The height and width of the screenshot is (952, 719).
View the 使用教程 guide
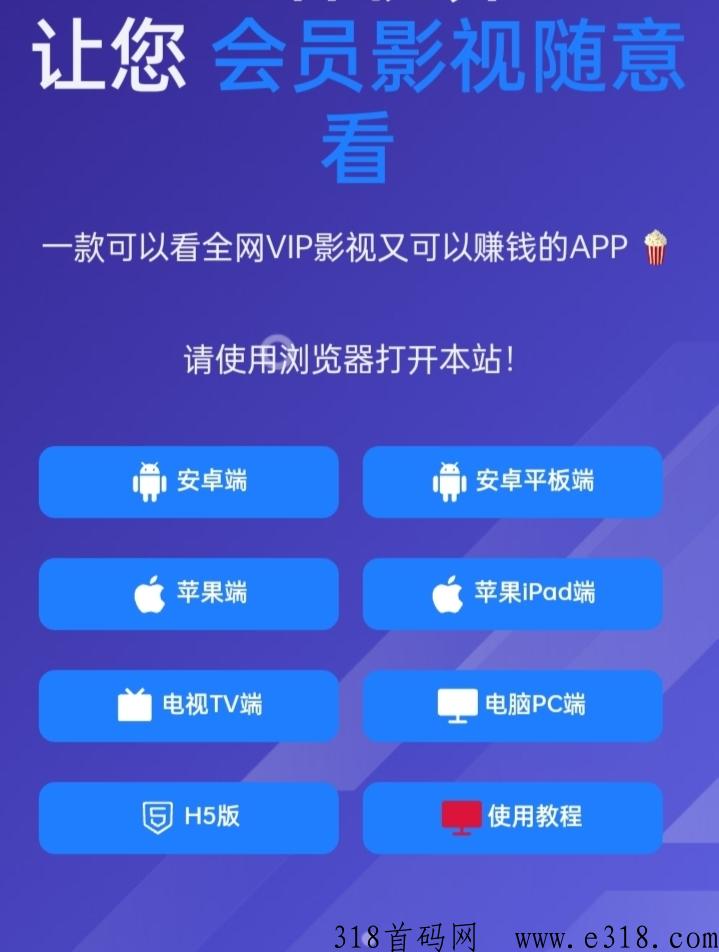click(x=512, y=817)
